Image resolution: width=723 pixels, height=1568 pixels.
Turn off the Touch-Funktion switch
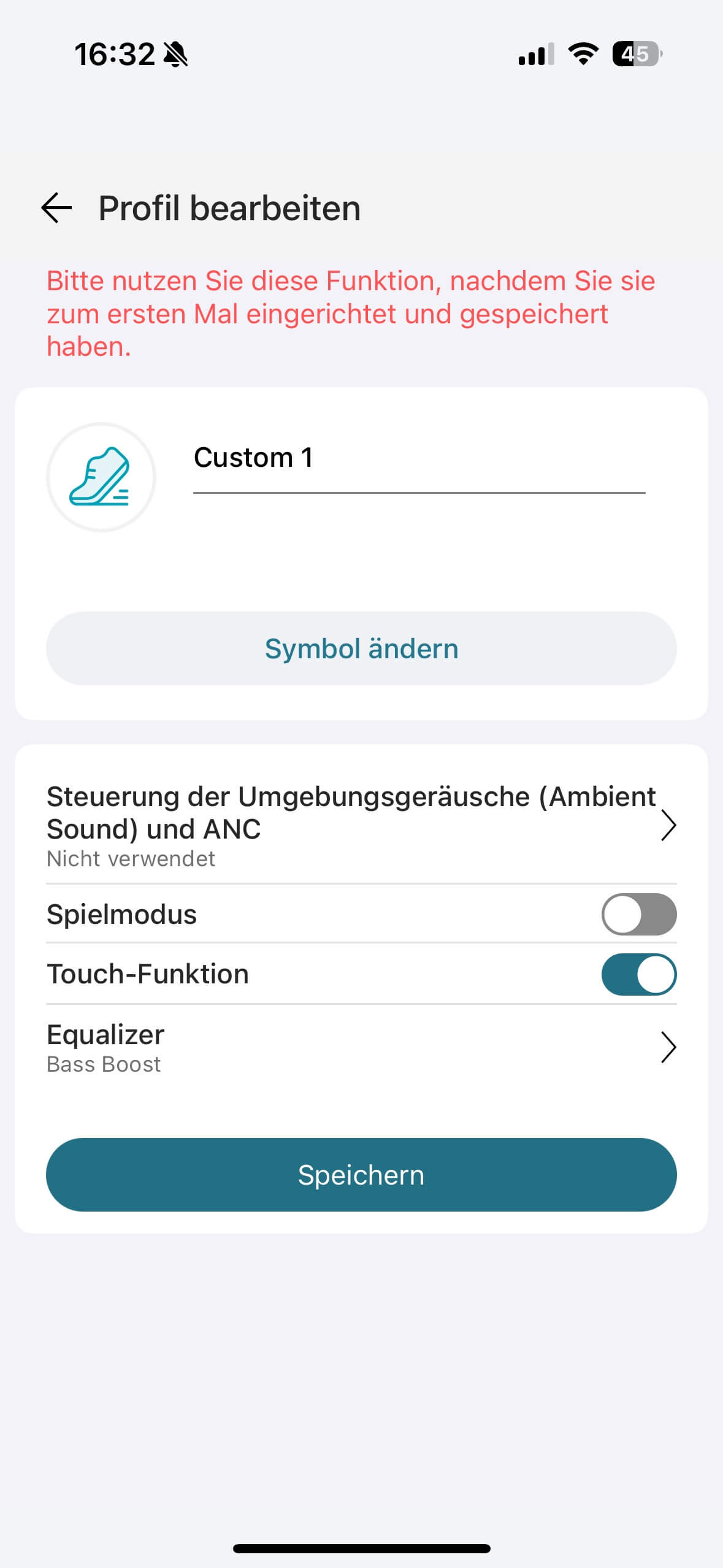[x=638, y=974]
